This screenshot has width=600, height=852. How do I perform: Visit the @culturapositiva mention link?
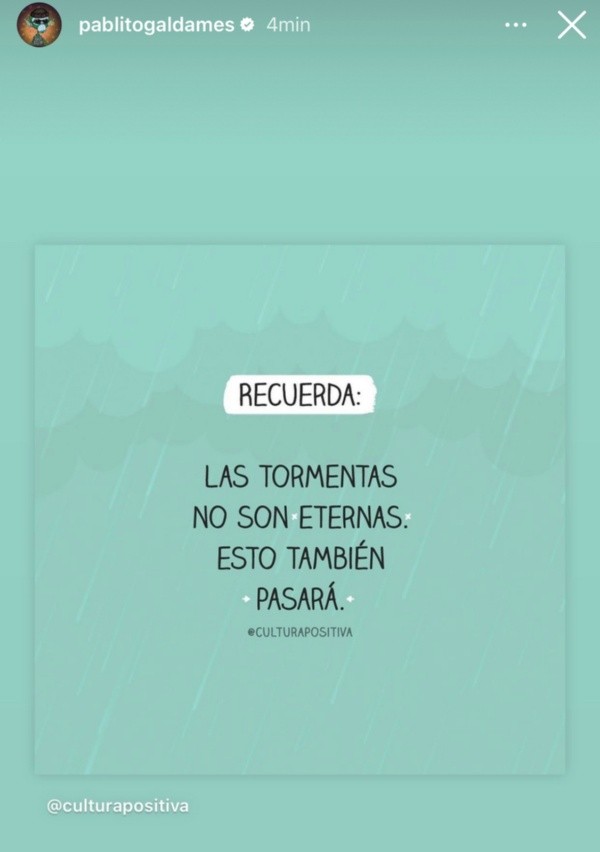(118, 805)
